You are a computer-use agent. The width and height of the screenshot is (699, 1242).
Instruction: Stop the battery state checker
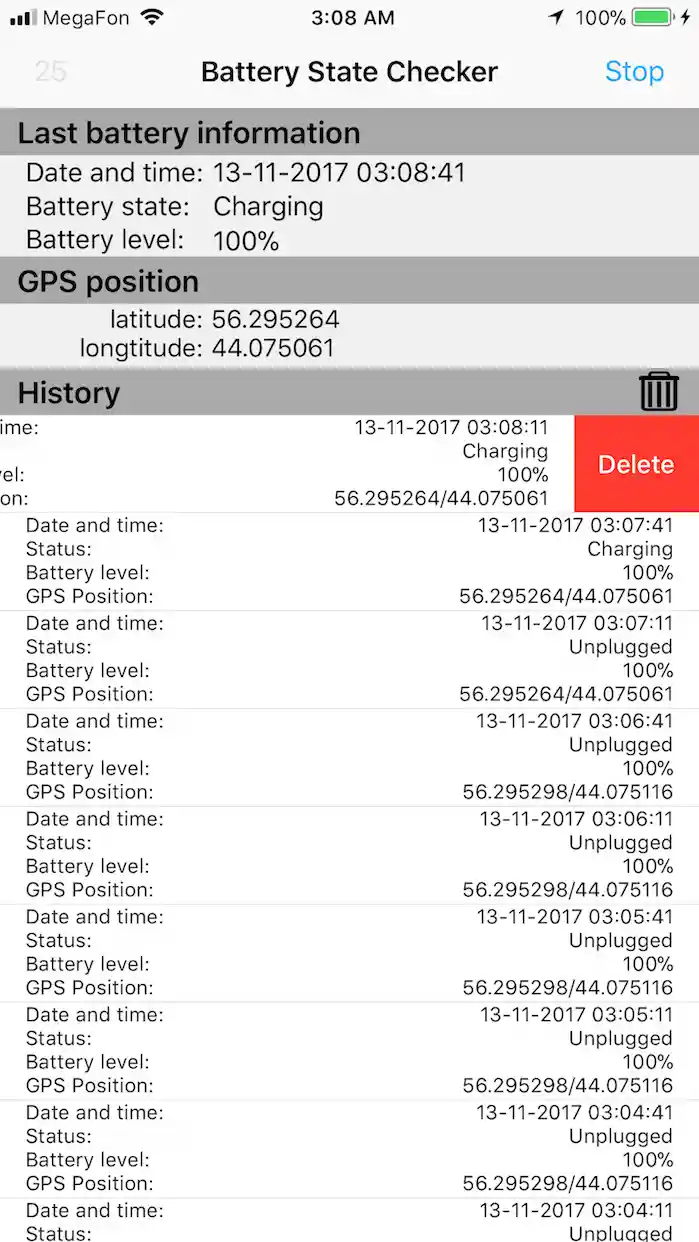click(634, 72)
